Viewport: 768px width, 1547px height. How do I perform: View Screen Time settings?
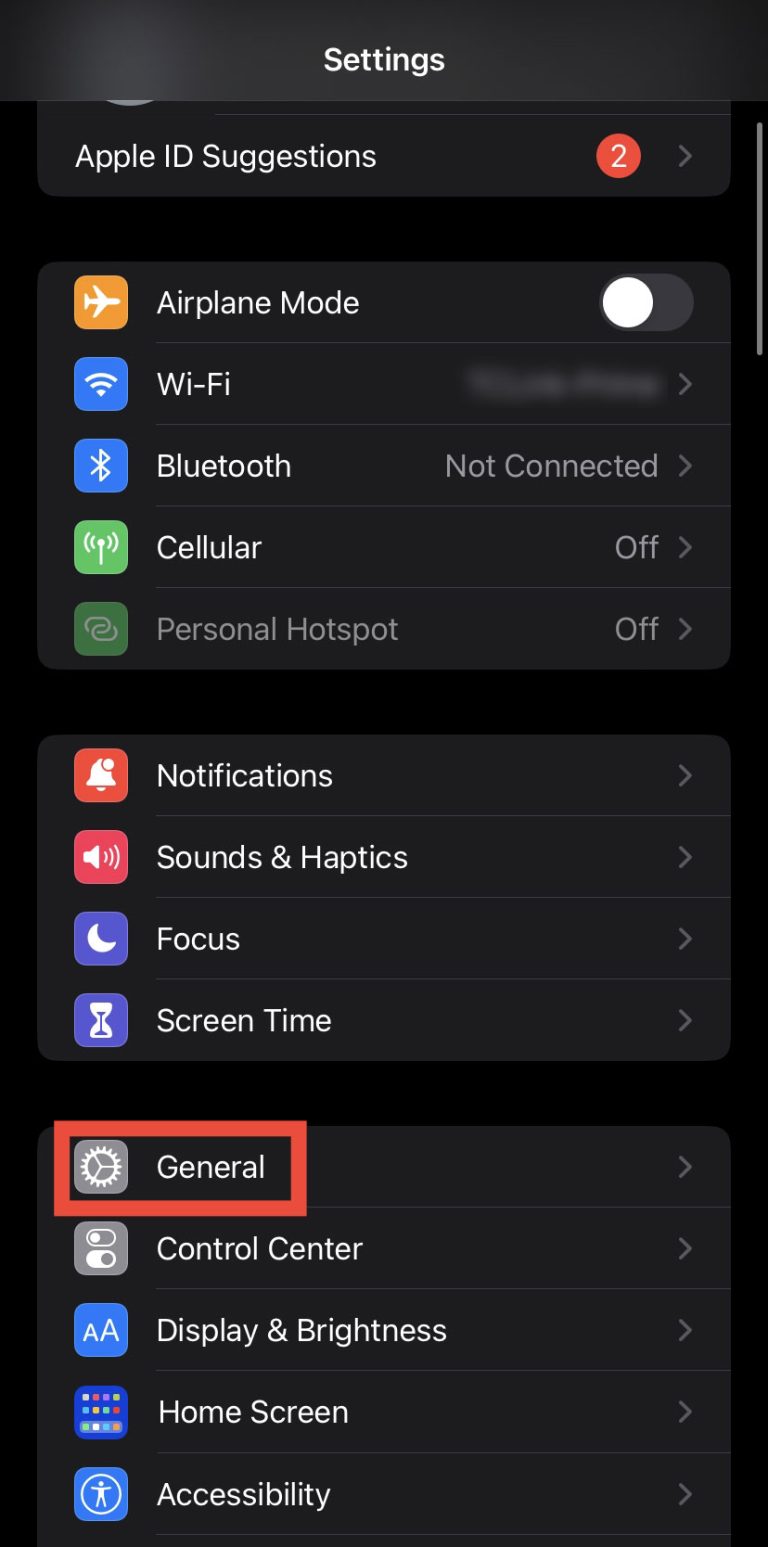[383, 1021]
